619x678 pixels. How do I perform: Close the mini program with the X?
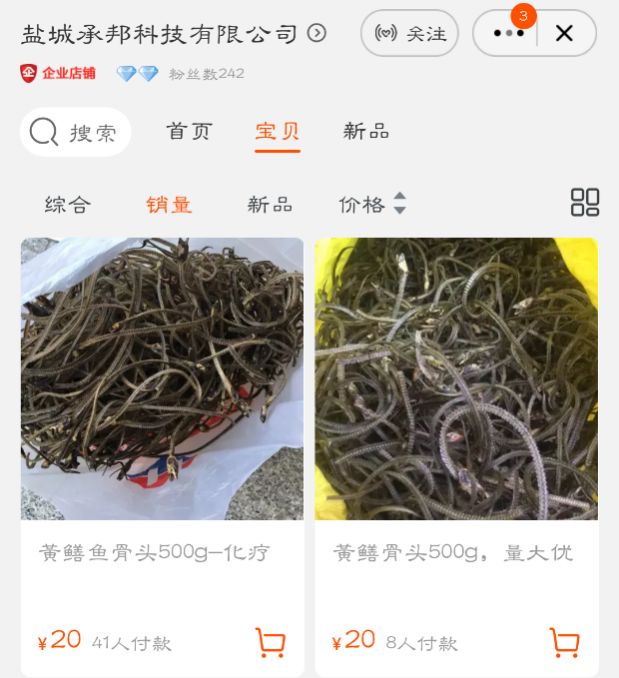pos(564,33)
